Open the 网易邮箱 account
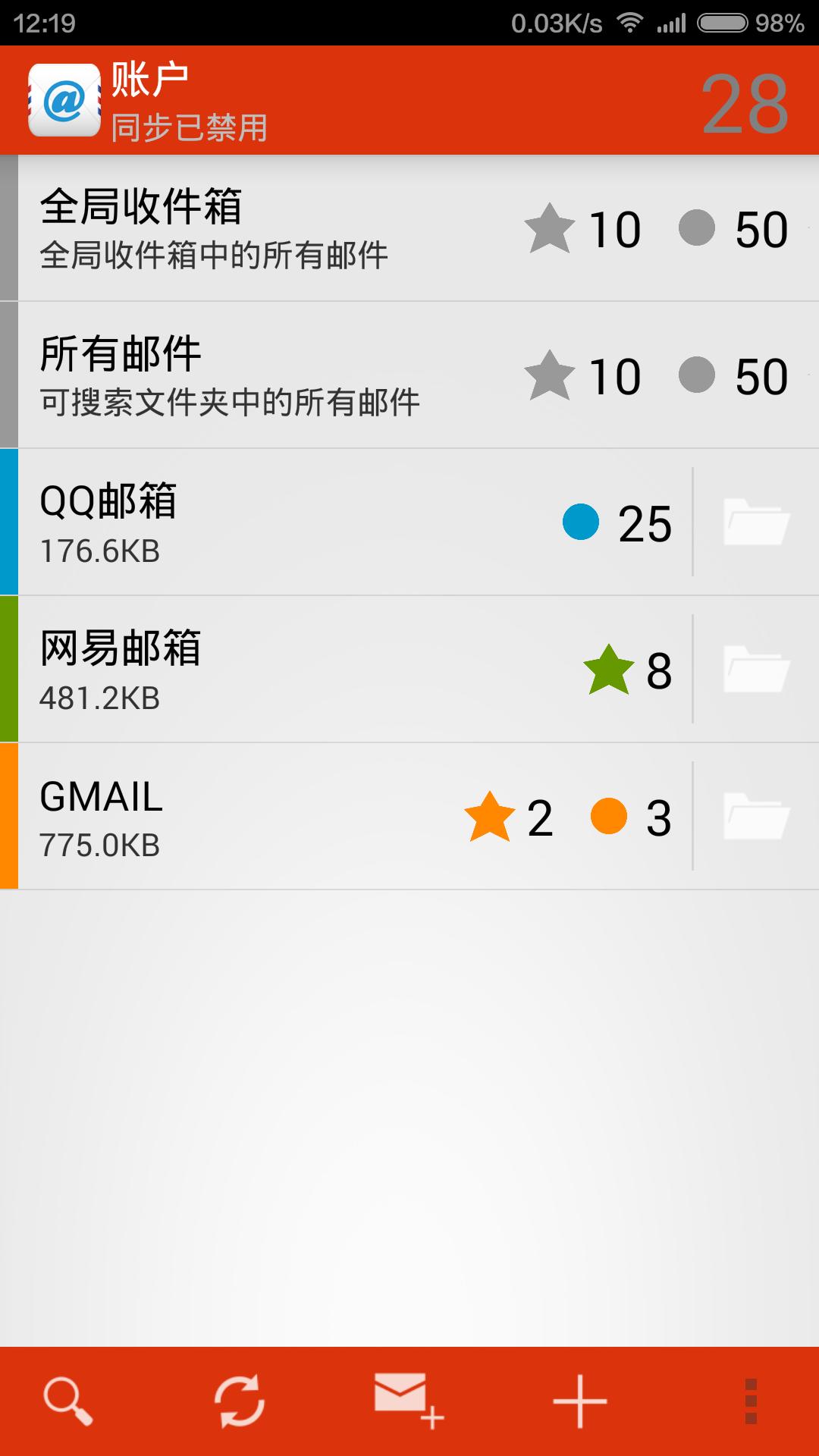Viewport: 819px width, 1456px height. click(346, 670)
